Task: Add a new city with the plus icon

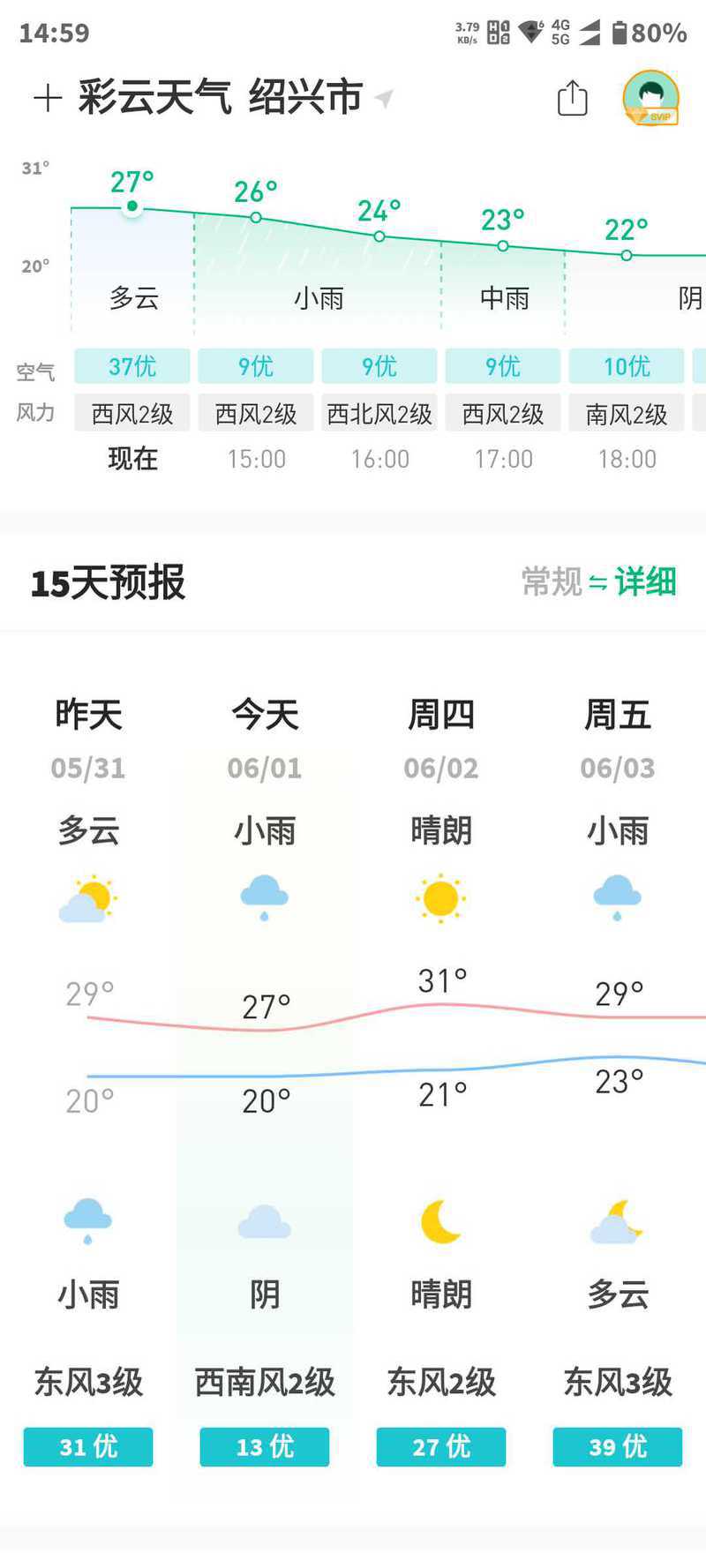Action: click(x=48, y=98)
